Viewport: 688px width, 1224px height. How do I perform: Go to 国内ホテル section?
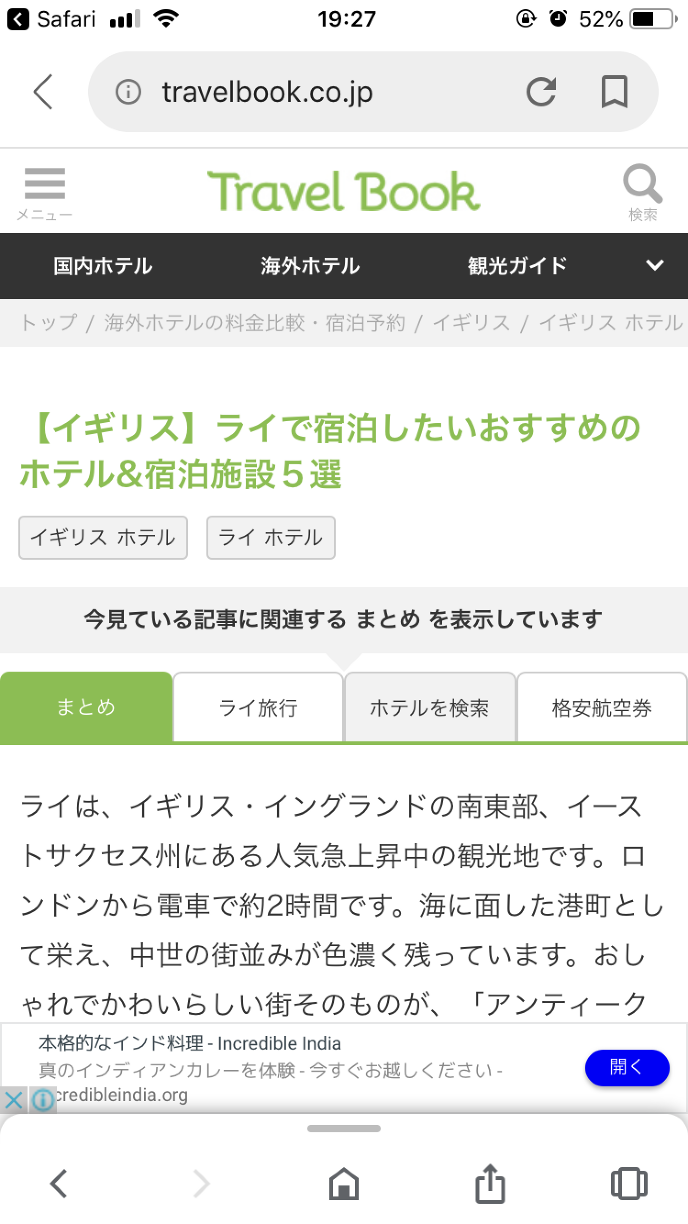point(103,266)
